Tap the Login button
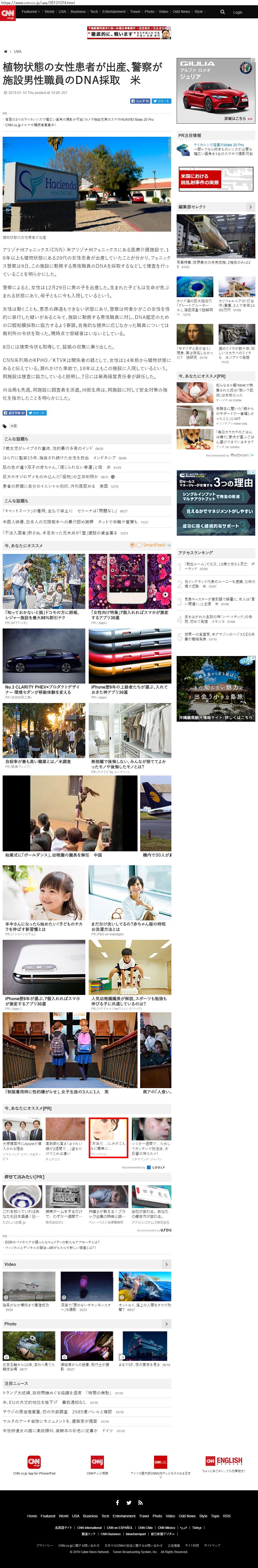The image size is (258, 1568). [237, 12]
